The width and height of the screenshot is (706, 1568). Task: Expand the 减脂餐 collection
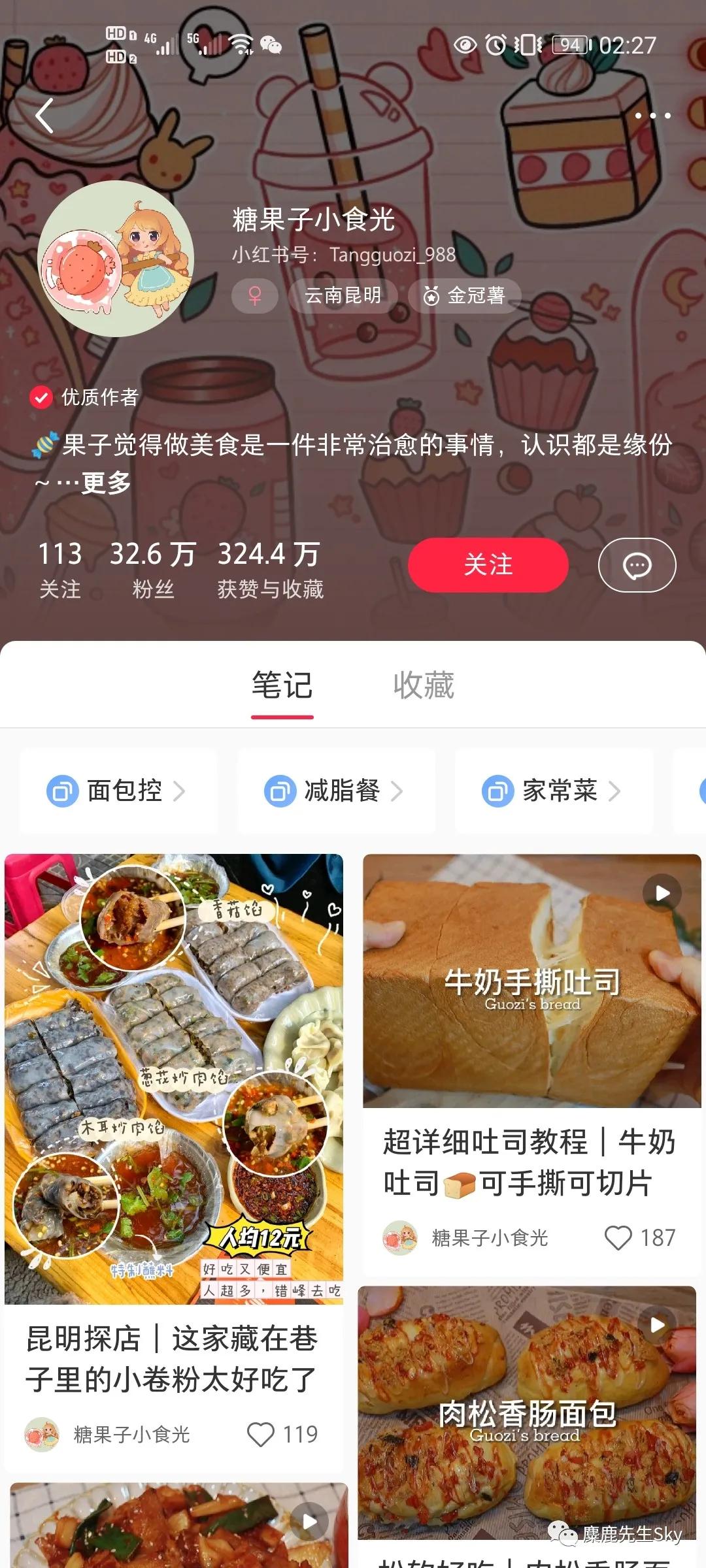(337, 792)
